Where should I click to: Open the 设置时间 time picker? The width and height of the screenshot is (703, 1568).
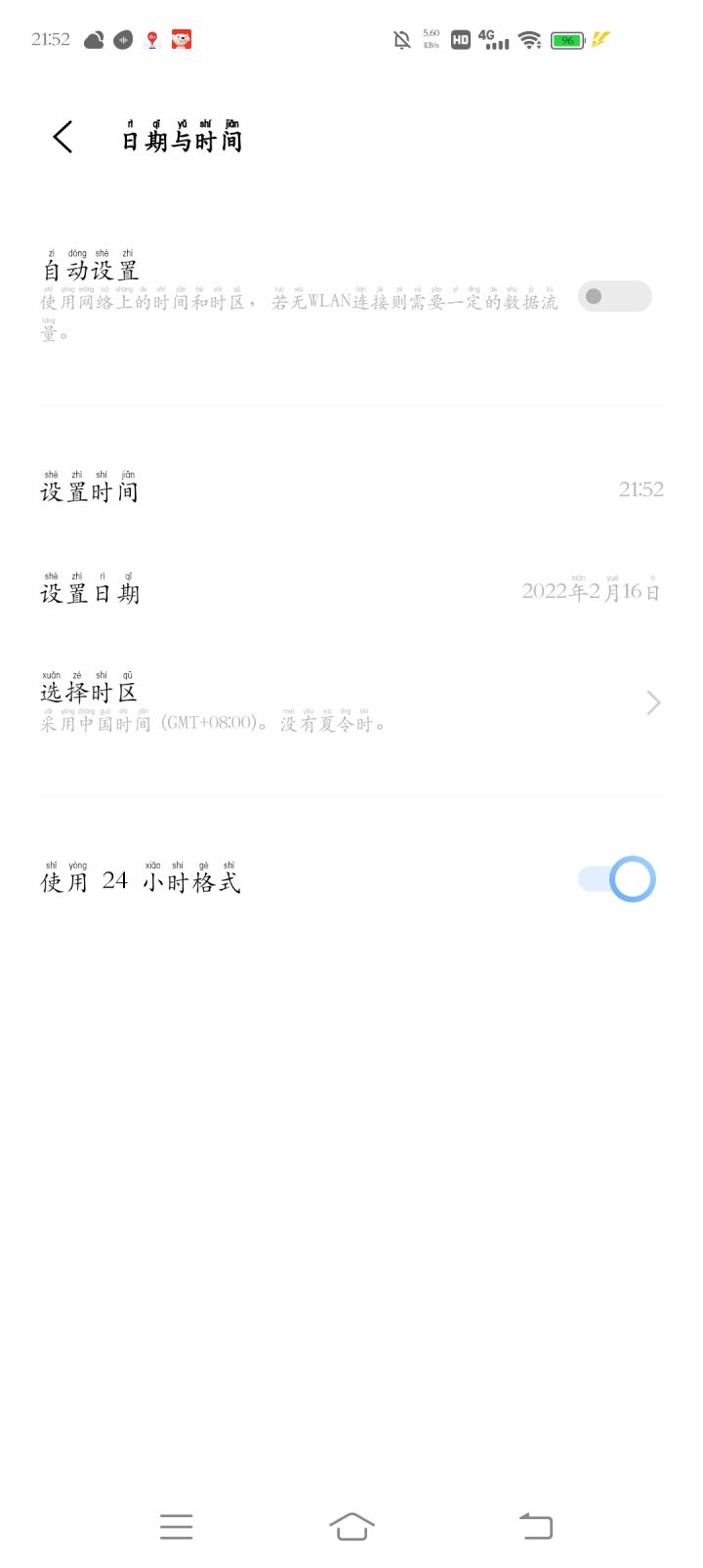point(351,489)
